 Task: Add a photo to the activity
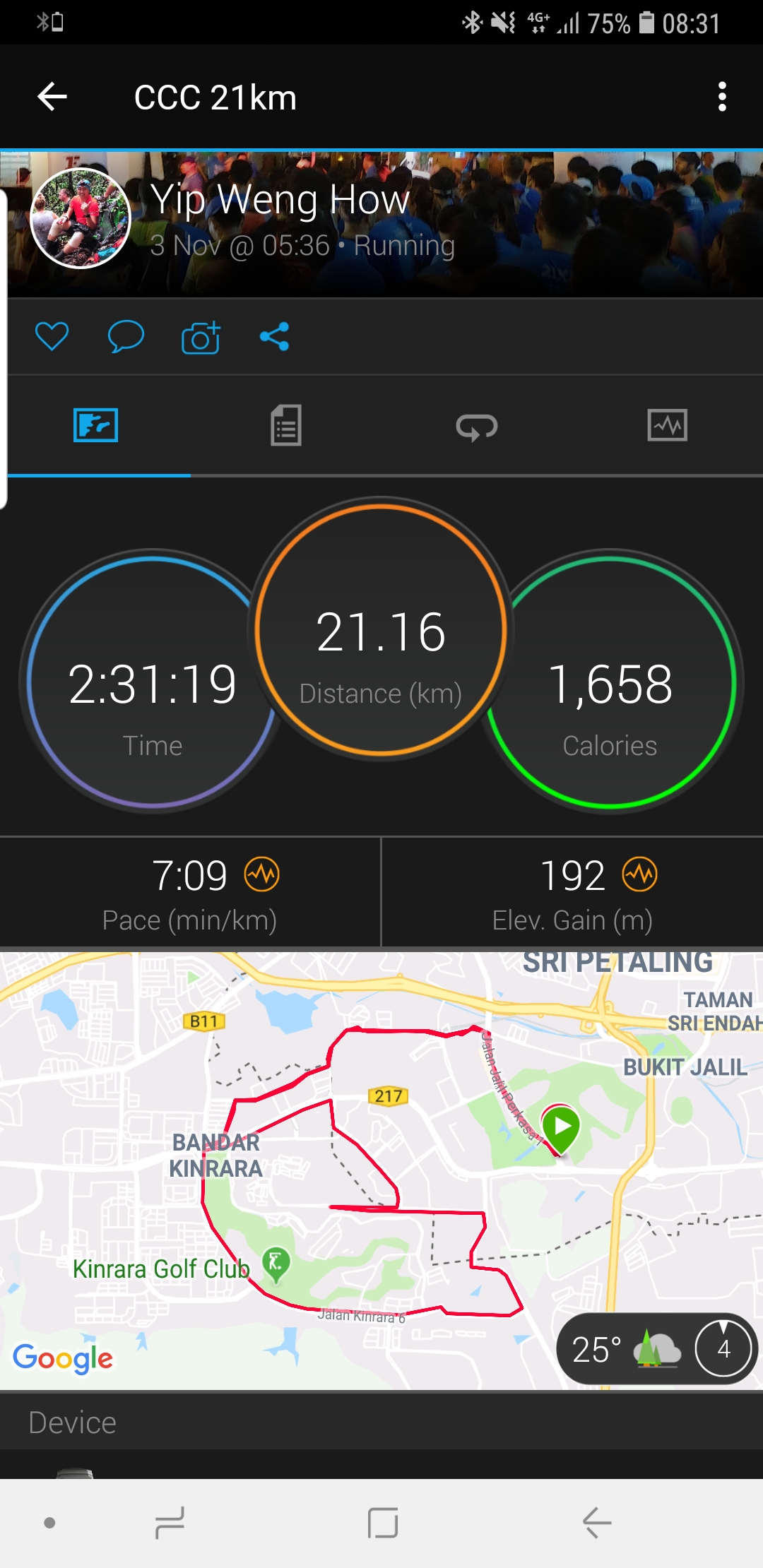(201, 337)
